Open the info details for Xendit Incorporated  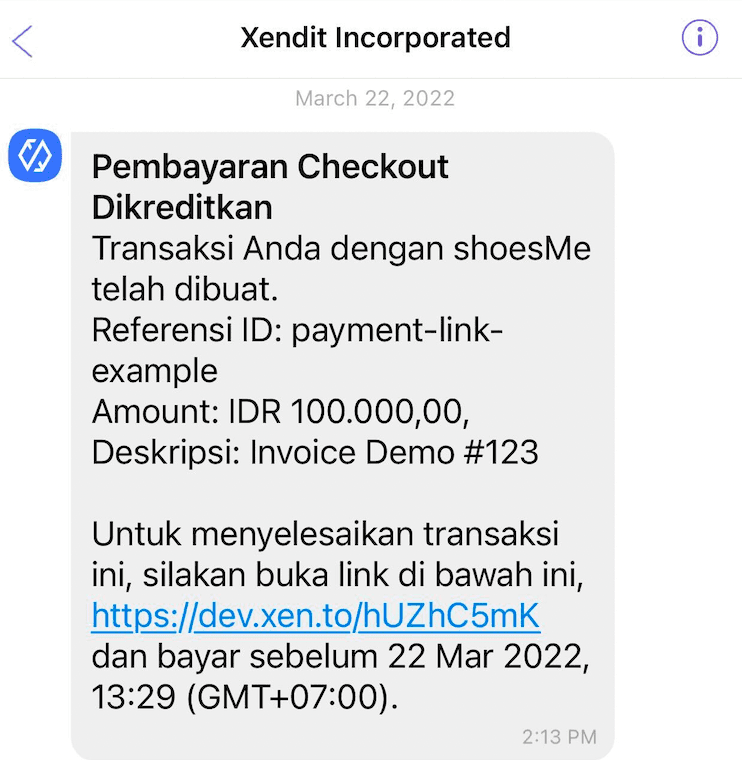point(699,38)
